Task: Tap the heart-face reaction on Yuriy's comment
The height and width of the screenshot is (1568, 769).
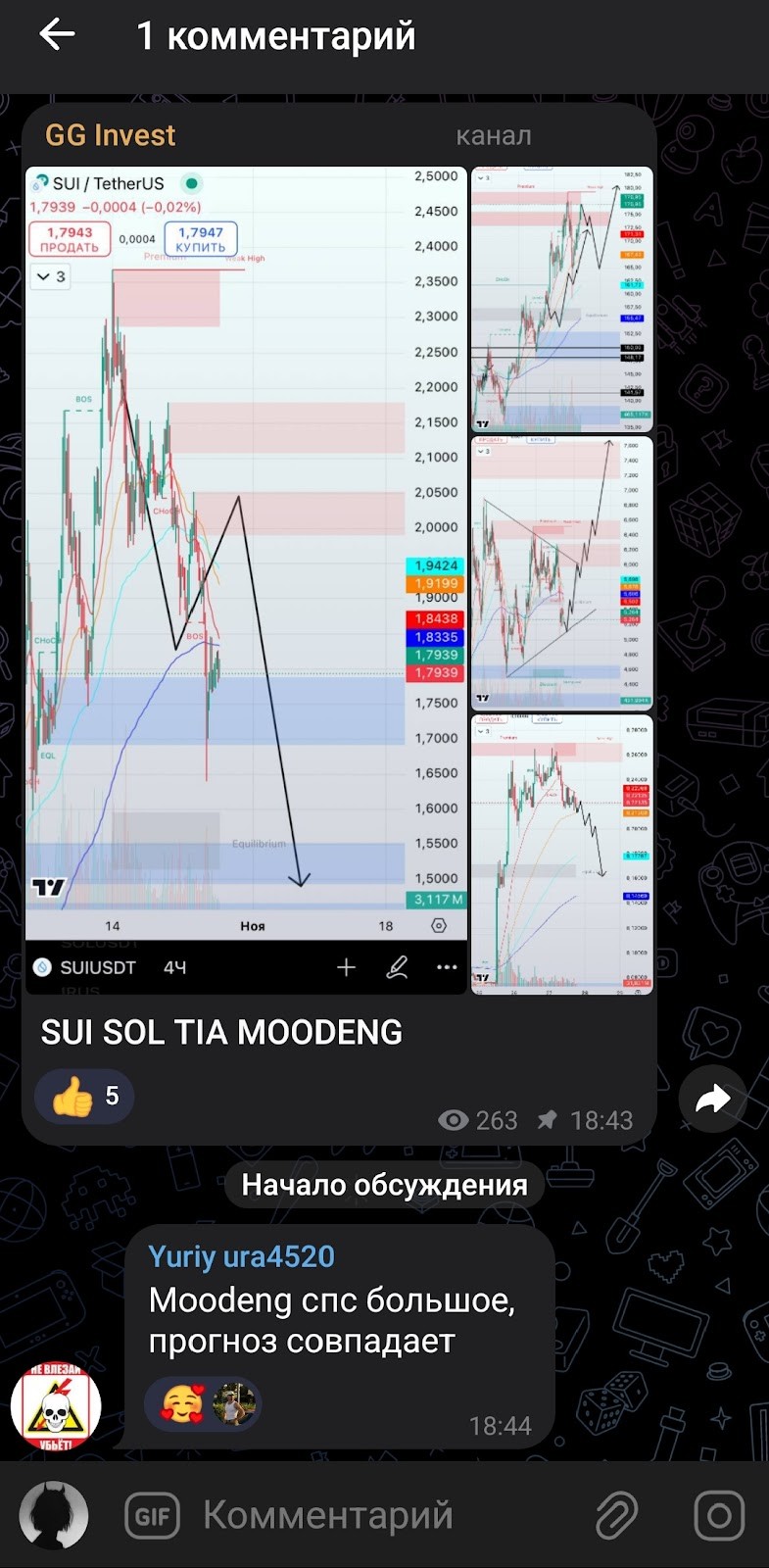Action: (182, 1403)
